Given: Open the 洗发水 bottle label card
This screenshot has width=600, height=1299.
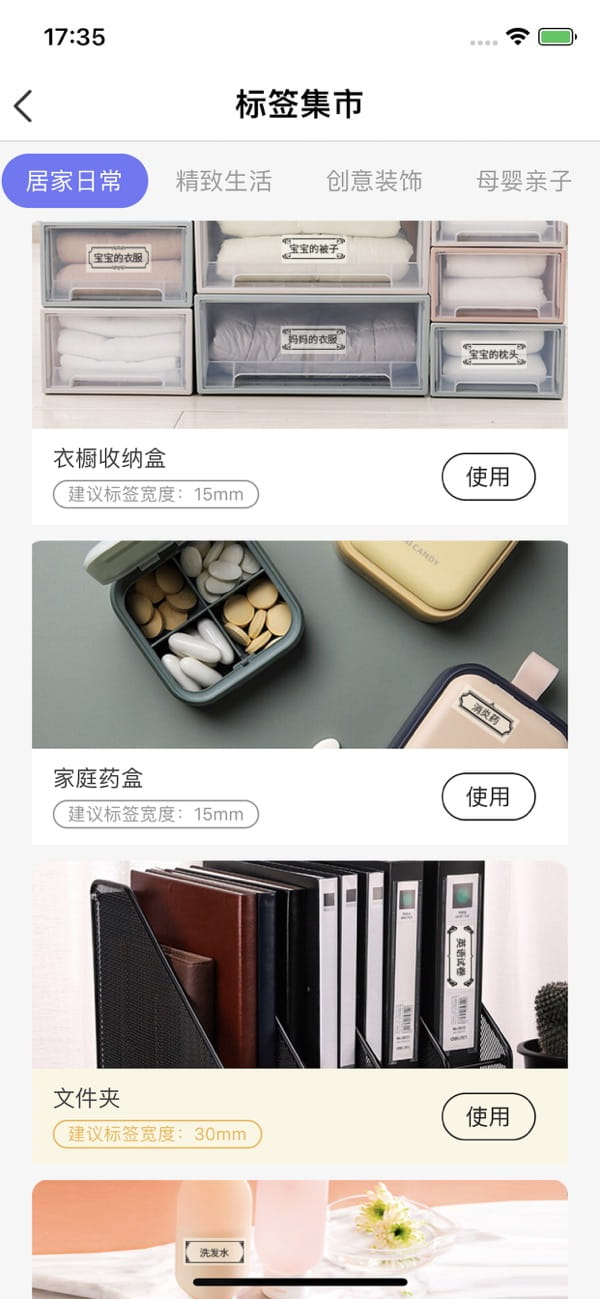Looking at the screenshot, I should click(300, 1239).
